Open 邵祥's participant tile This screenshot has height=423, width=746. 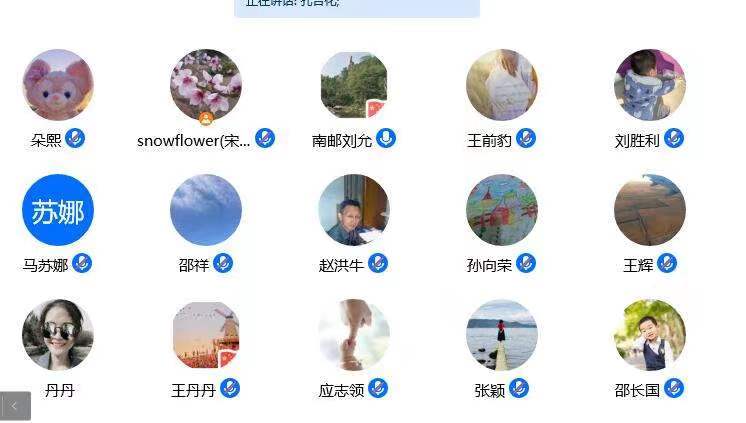(206, 211)
